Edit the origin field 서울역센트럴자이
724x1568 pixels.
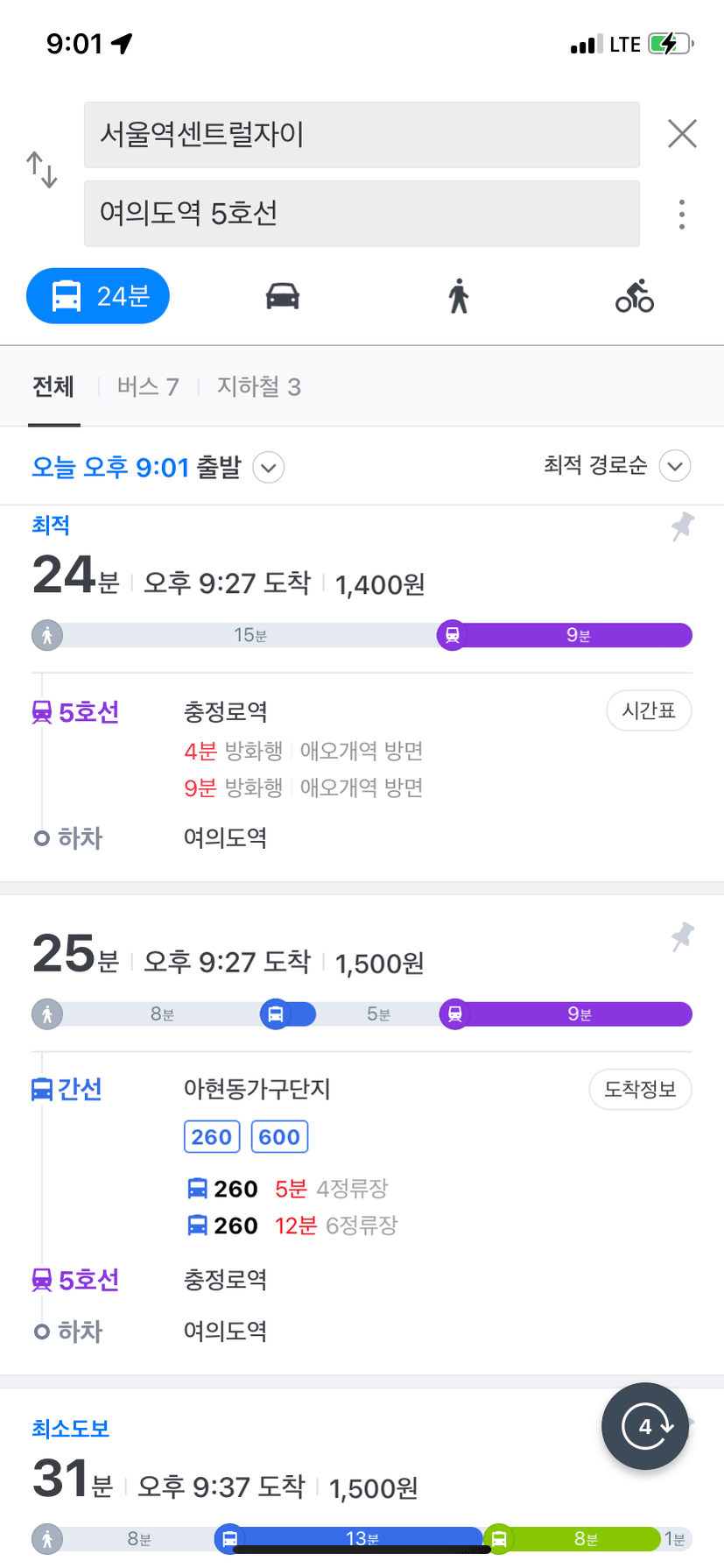tap(362, 135)
